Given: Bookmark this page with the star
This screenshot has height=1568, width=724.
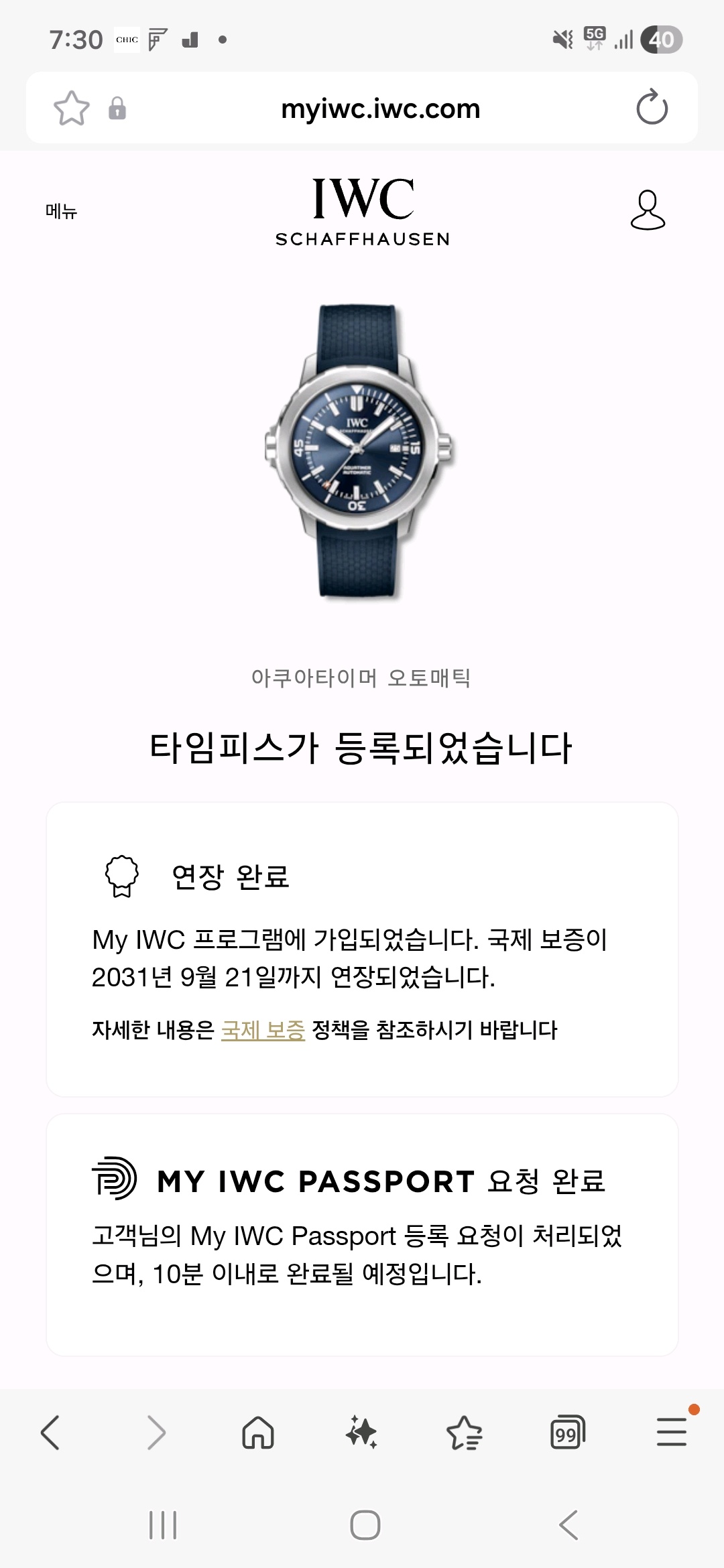Looking at the screenshot, I should pos(71,109).
